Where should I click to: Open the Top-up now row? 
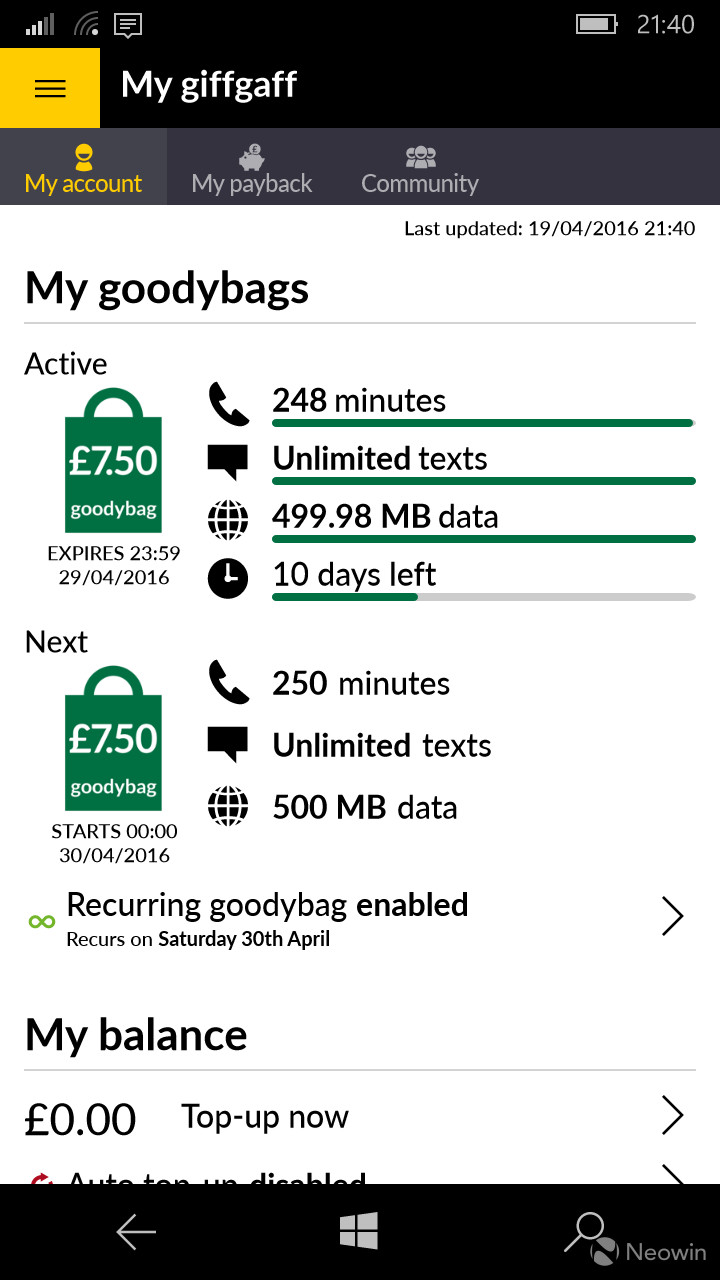(x=360, y=1116)
